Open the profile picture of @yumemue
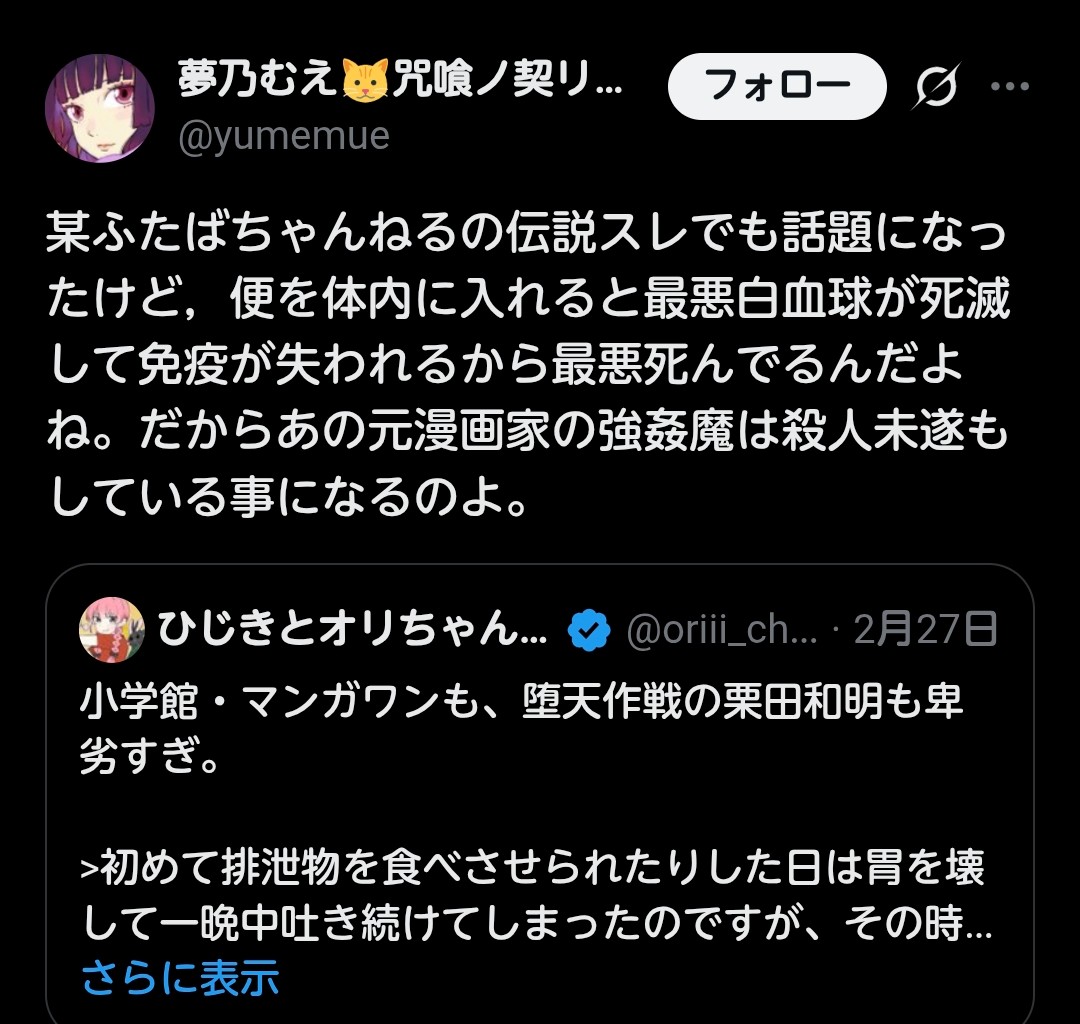 [100, 109]
